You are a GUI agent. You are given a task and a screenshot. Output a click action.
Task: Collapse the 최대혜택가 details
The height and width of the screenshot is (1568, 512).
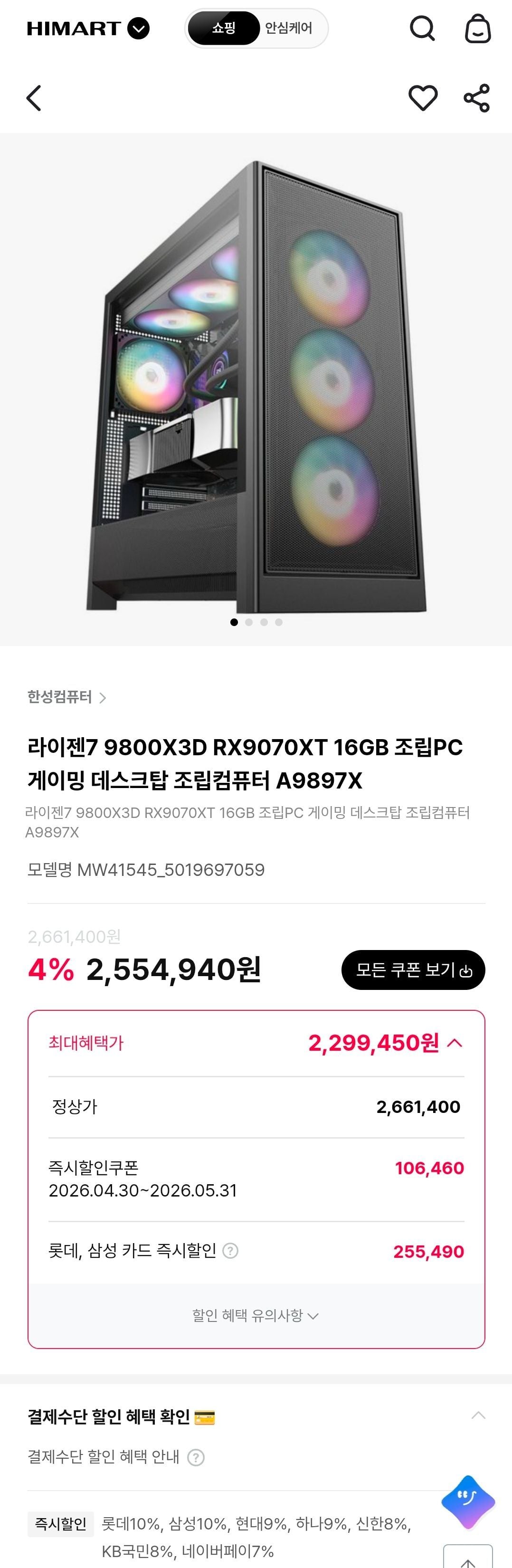pyautogui.click(x=455, y=1043)
